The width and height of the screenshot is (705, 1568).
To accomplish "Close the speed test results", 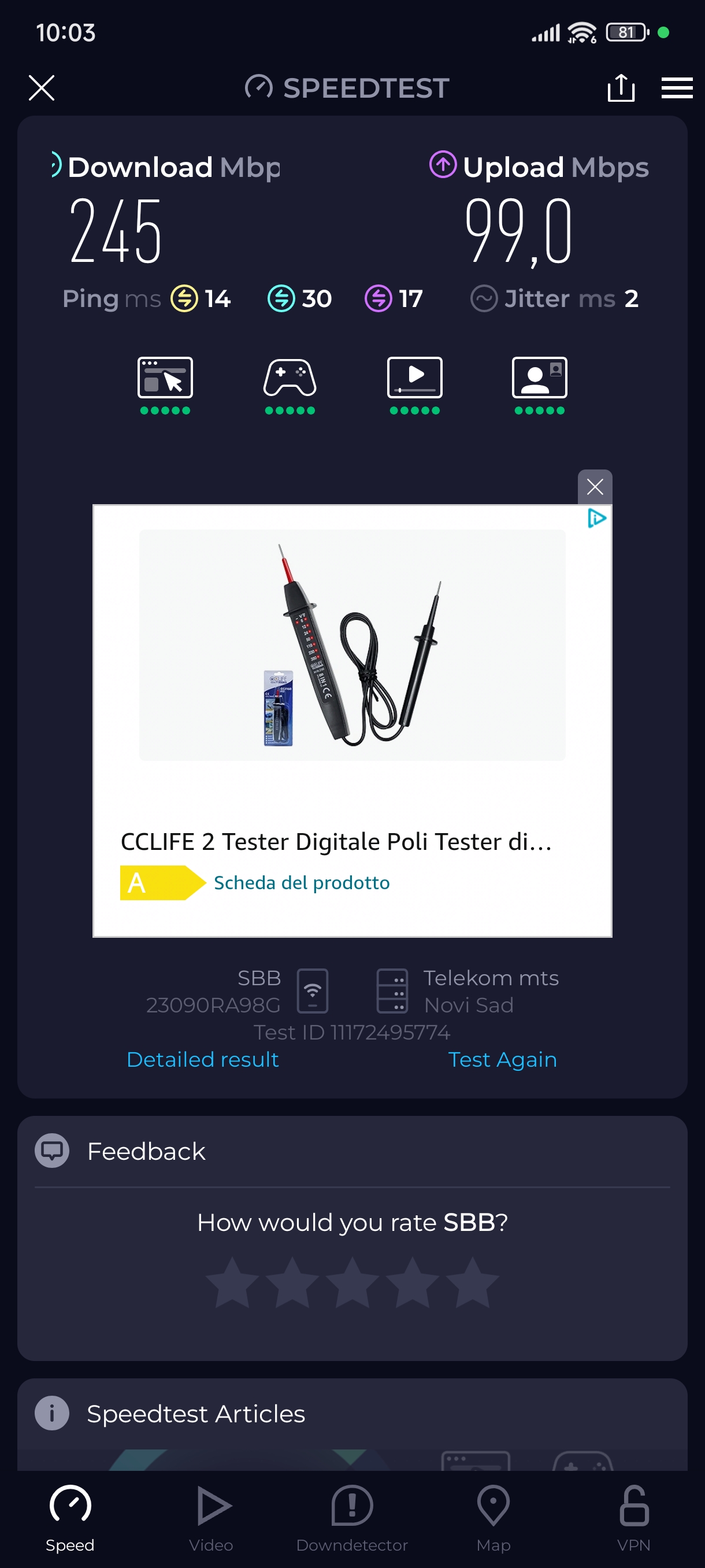I will tap(42, 88).
